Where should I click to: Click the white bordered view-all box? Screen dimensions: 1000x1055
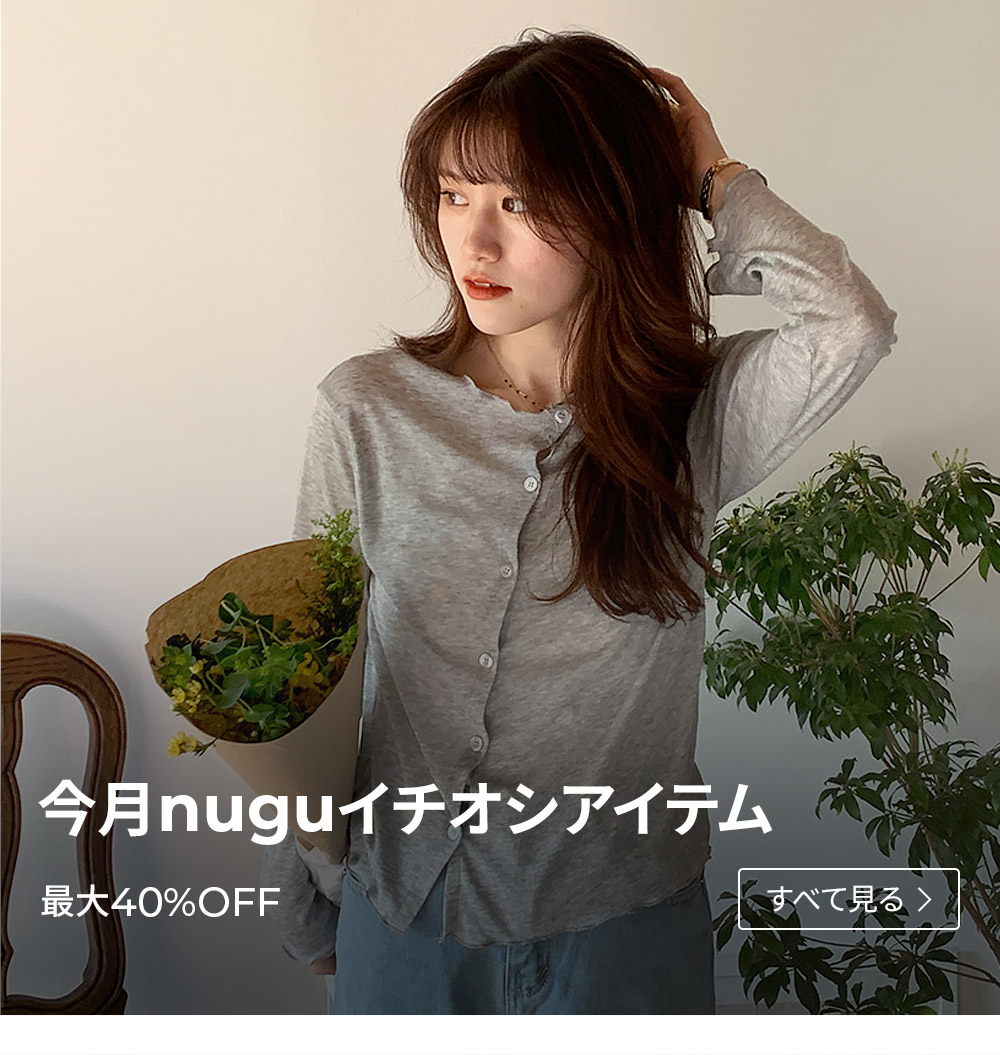tap(850, 898)
